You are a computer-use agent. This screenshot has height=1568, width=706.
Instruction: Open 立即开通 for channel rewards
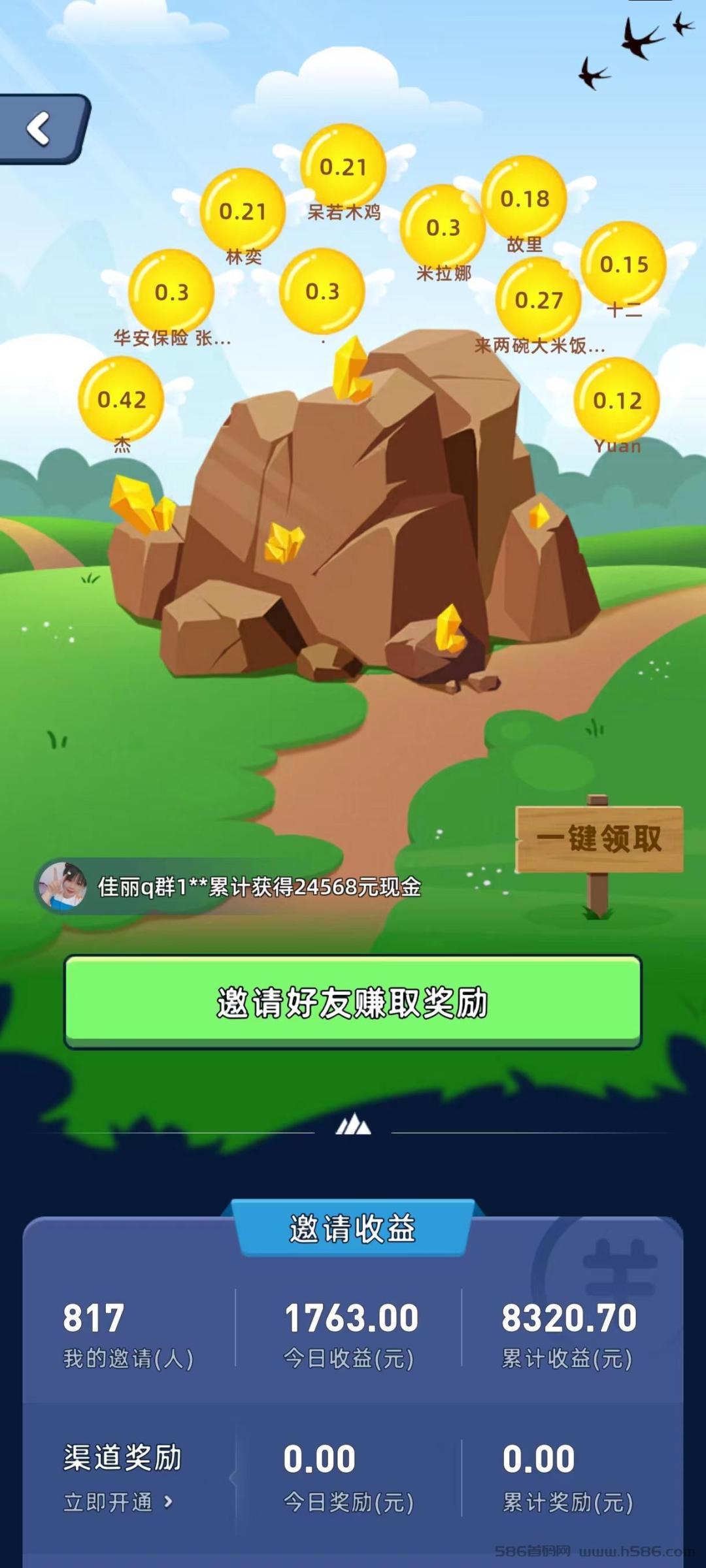pos(118,1501)
